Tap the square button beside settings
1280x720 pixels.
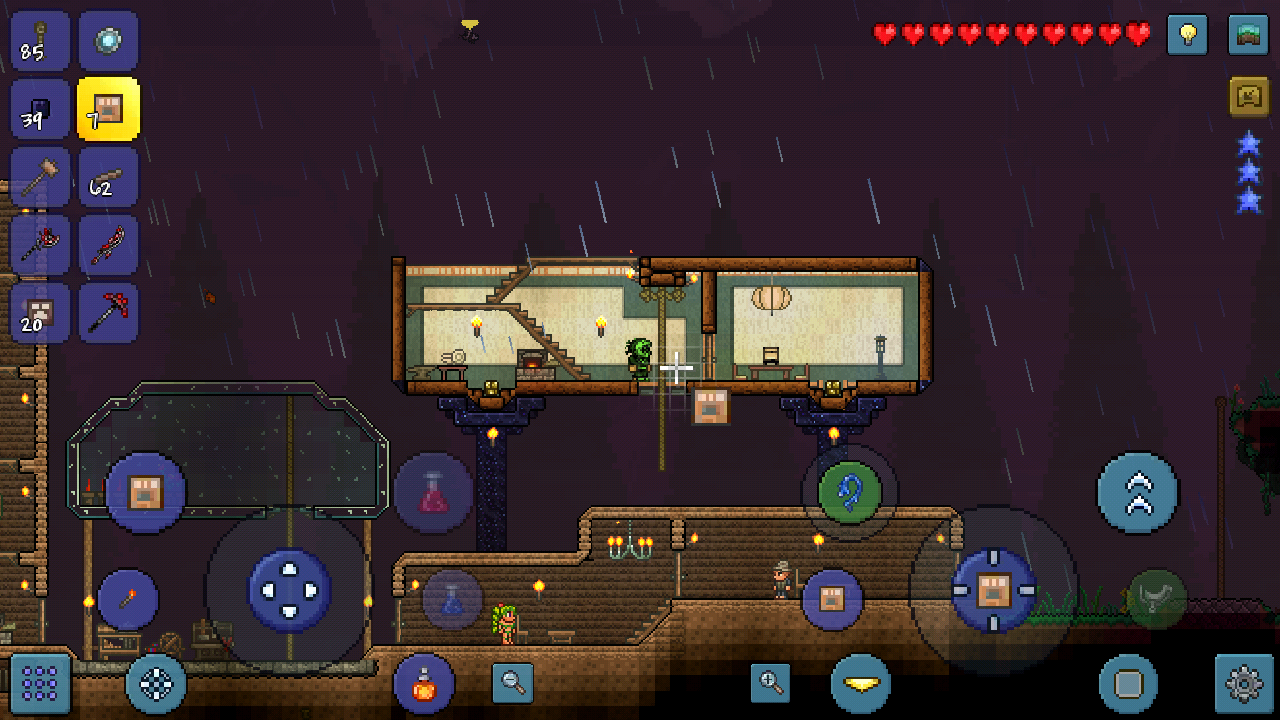(1128, 684)
